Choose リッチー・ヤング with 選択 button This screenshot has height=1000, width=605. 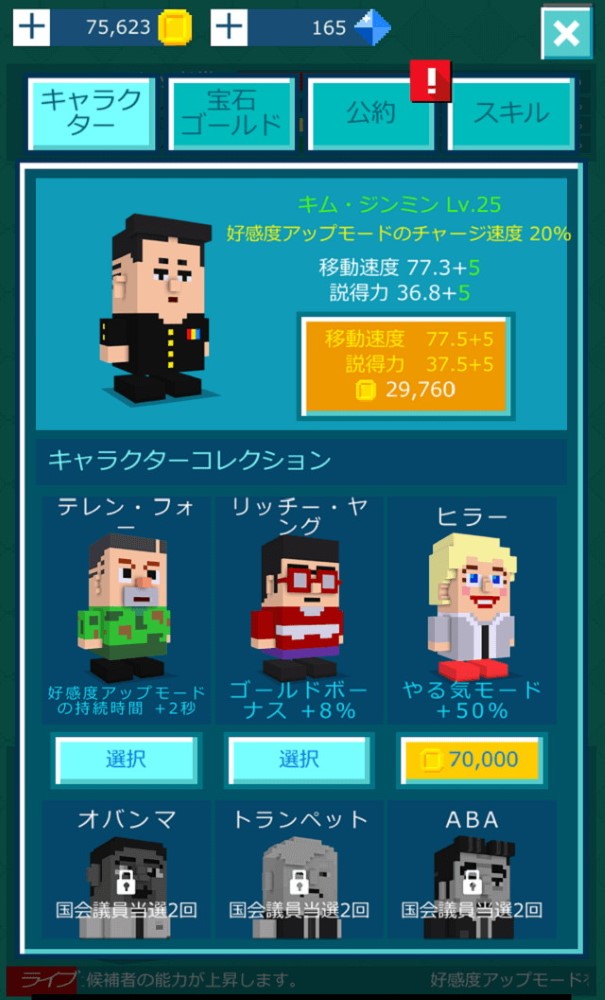click(299, 759)
